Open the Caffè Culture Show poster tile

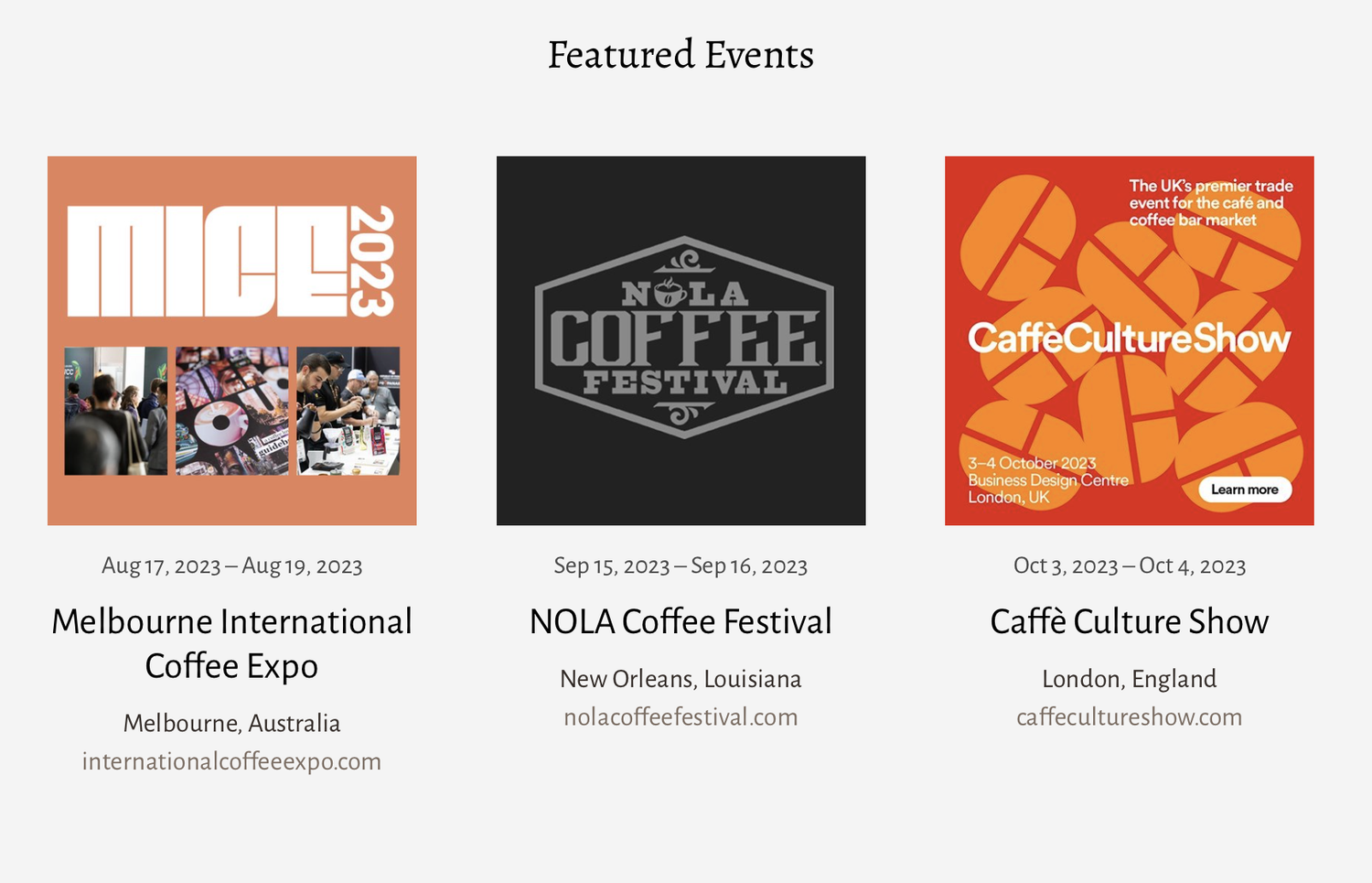pos(1129,340)
